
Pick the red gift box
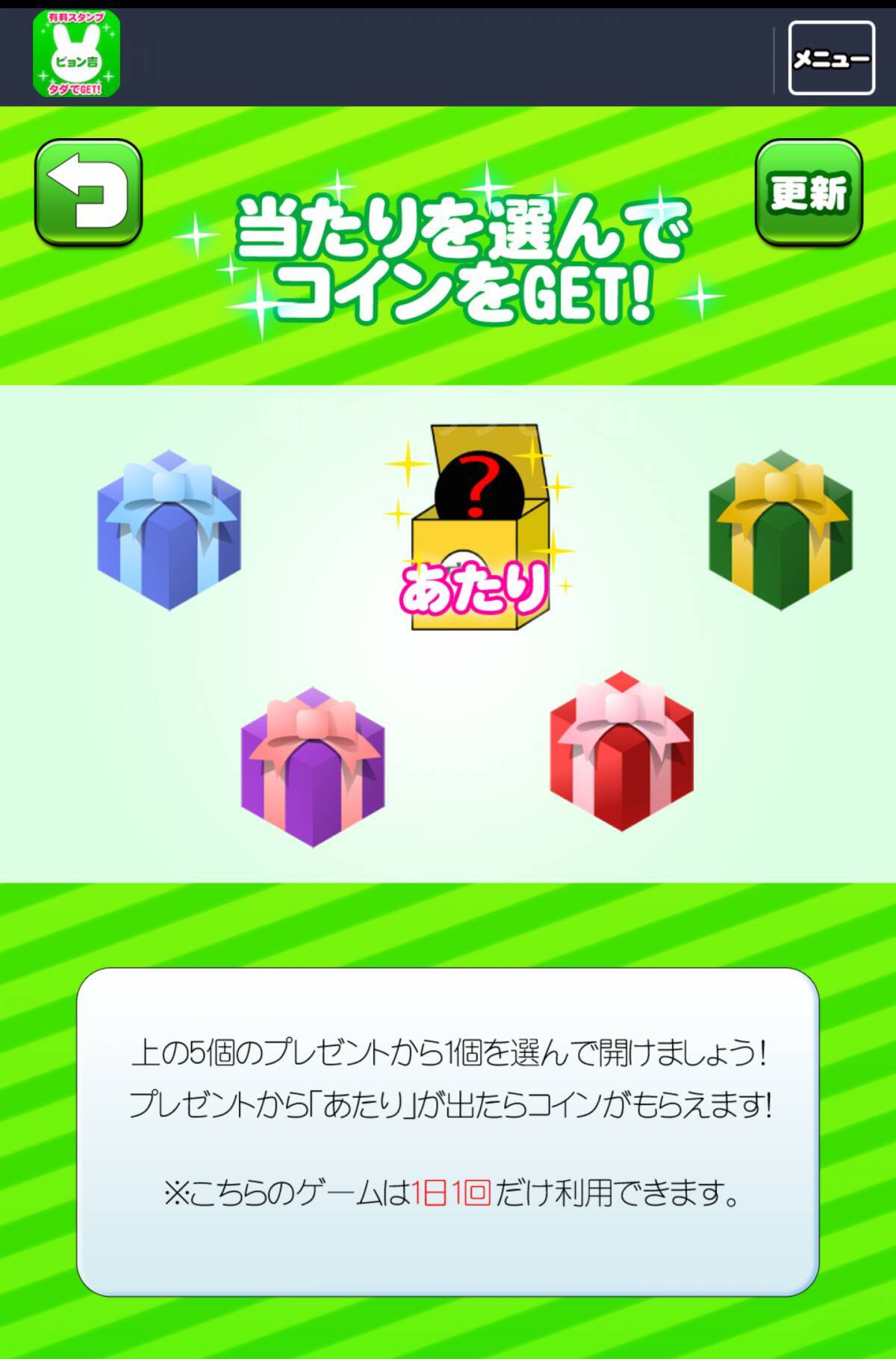(x=621, y=752)
